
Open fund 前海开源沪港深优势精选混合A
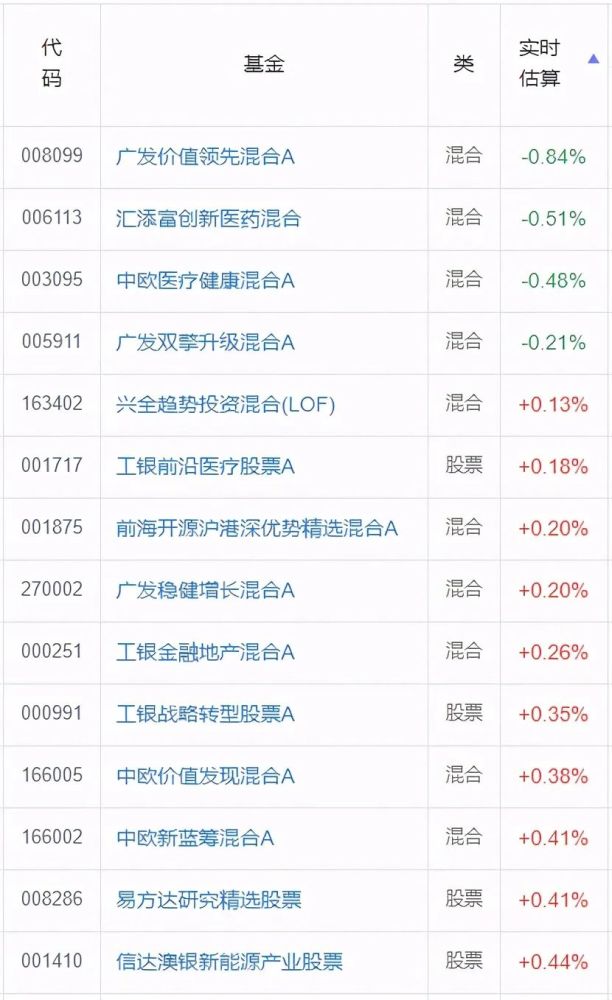257,528
